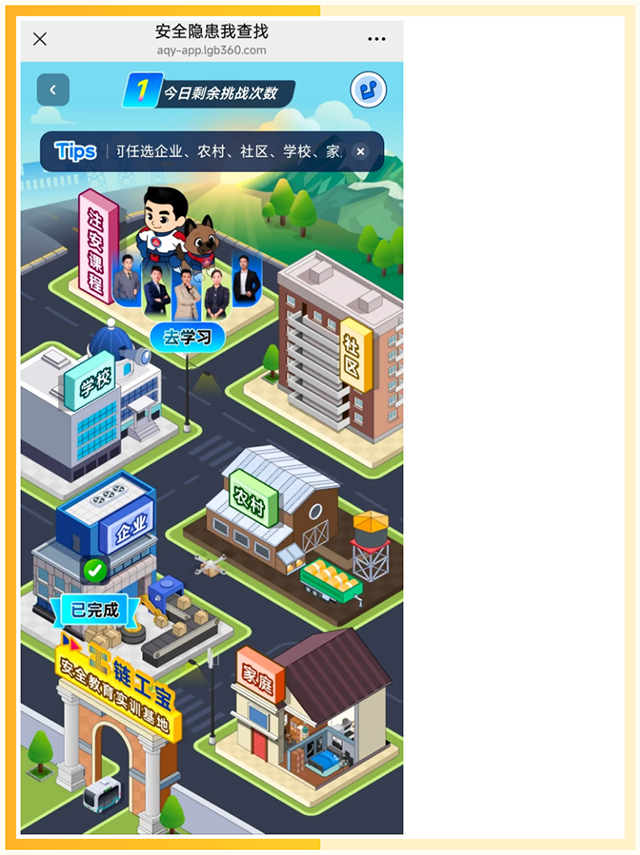This screenshot has height=855, width=640.
Task: Close the 安全隐患我查找 web page
Action: coord(39,39)
